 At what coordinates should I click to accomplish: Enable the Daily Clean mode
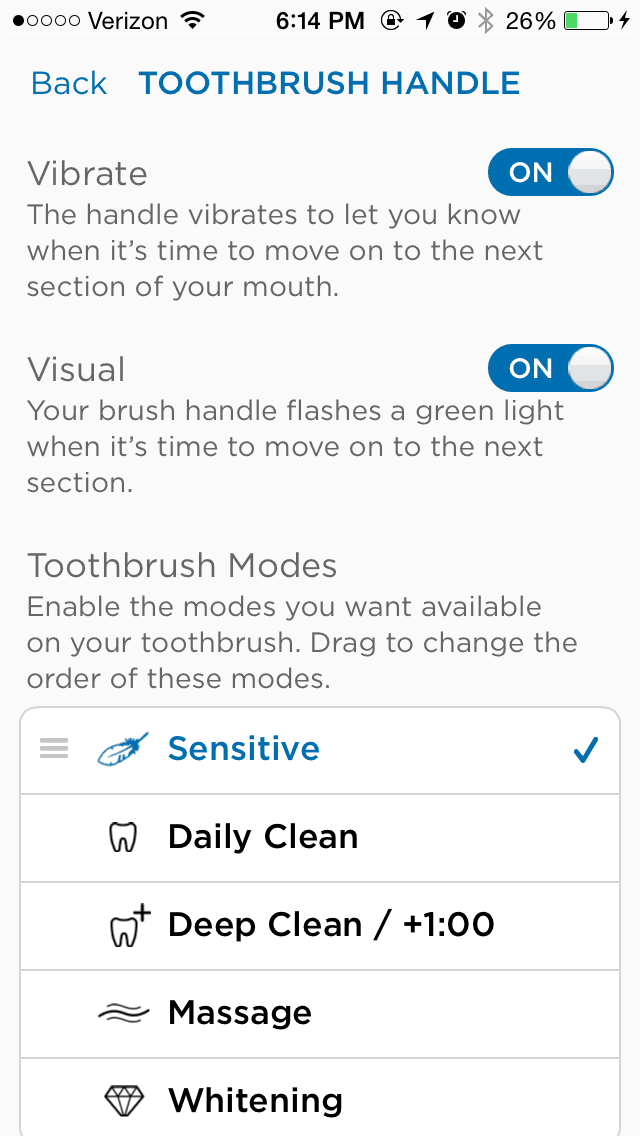(x=320, y=838)
